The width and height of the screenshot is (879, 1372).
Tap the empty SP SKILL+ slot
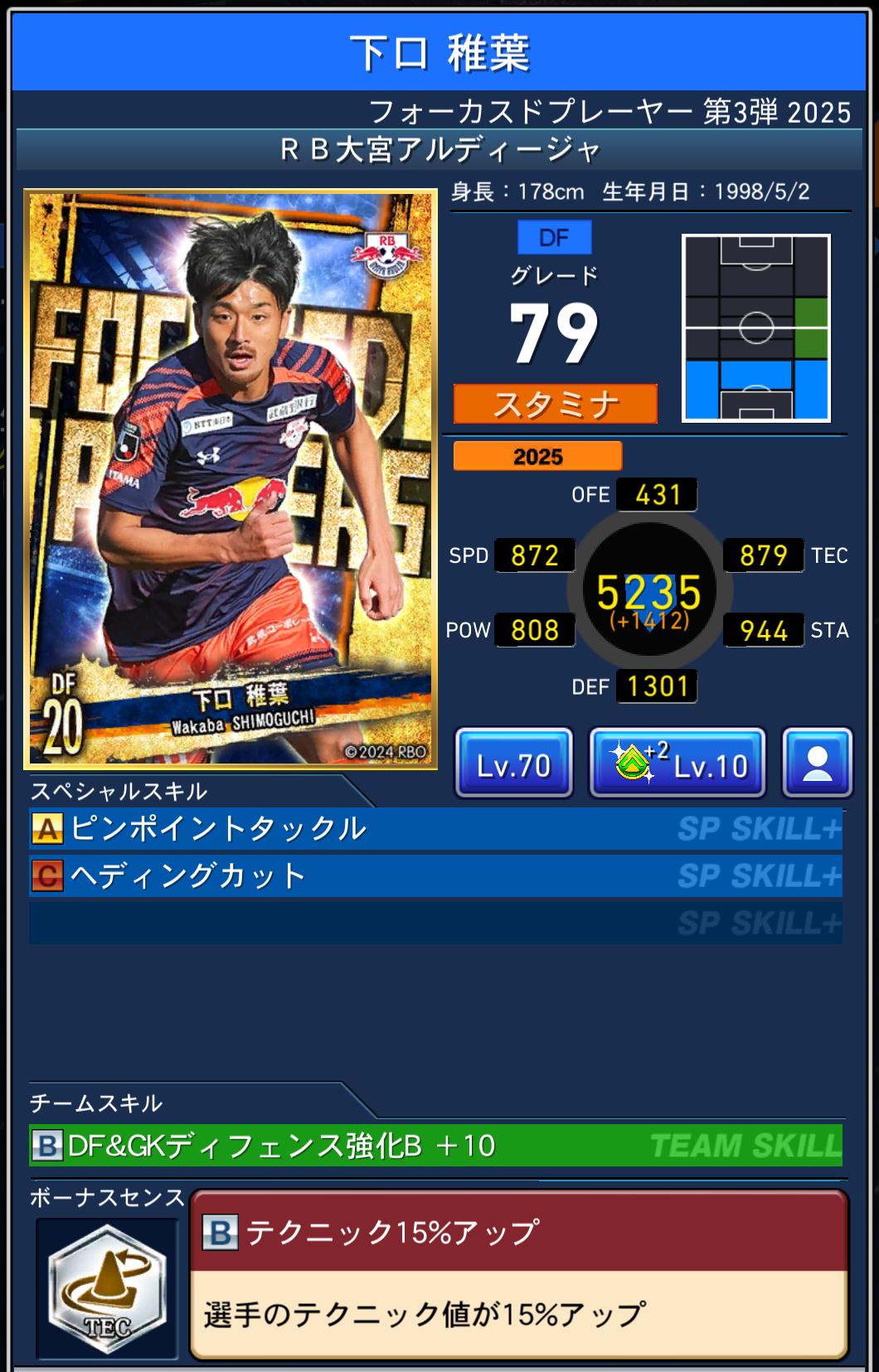(x=435, y=923)
